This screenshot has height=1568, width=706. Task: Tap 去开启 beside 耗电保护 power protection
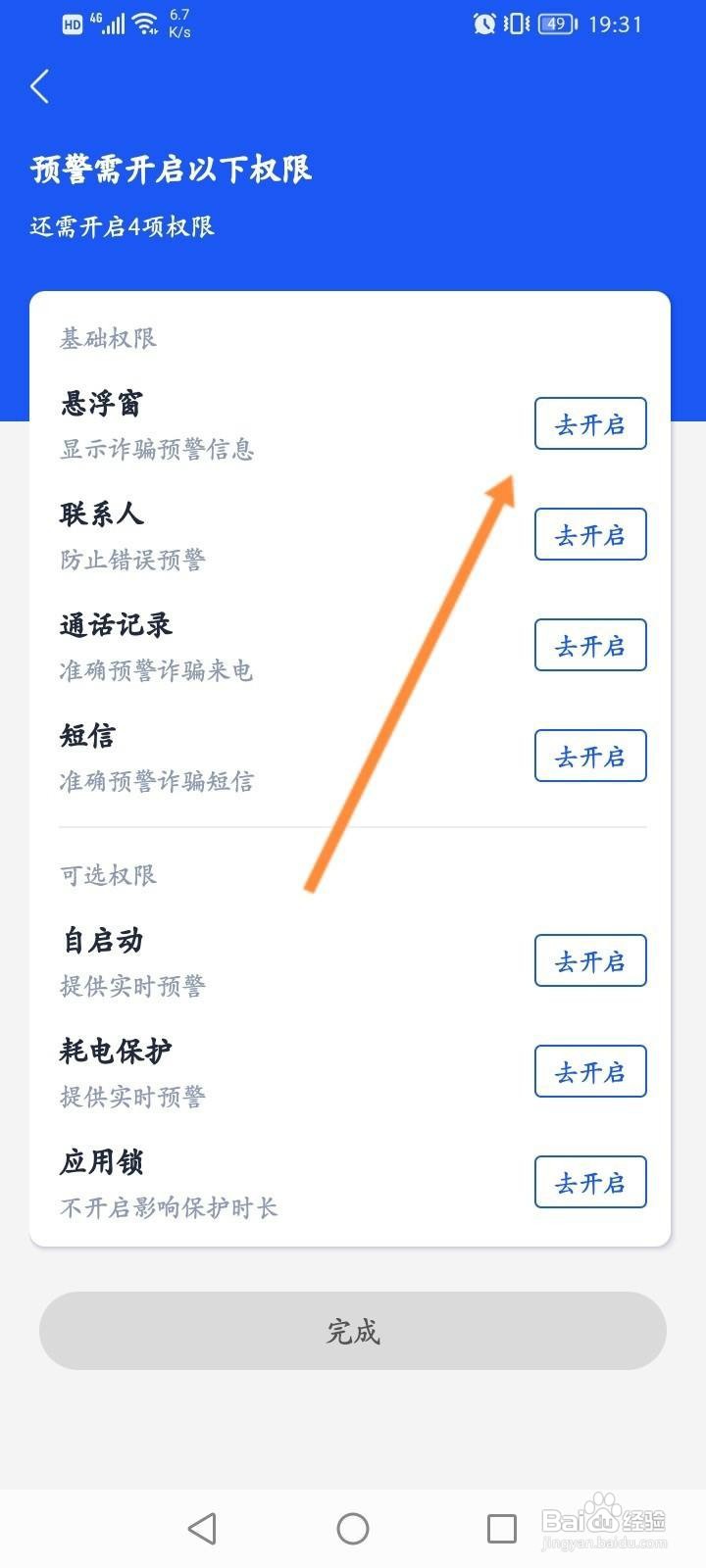(589, 1071)
